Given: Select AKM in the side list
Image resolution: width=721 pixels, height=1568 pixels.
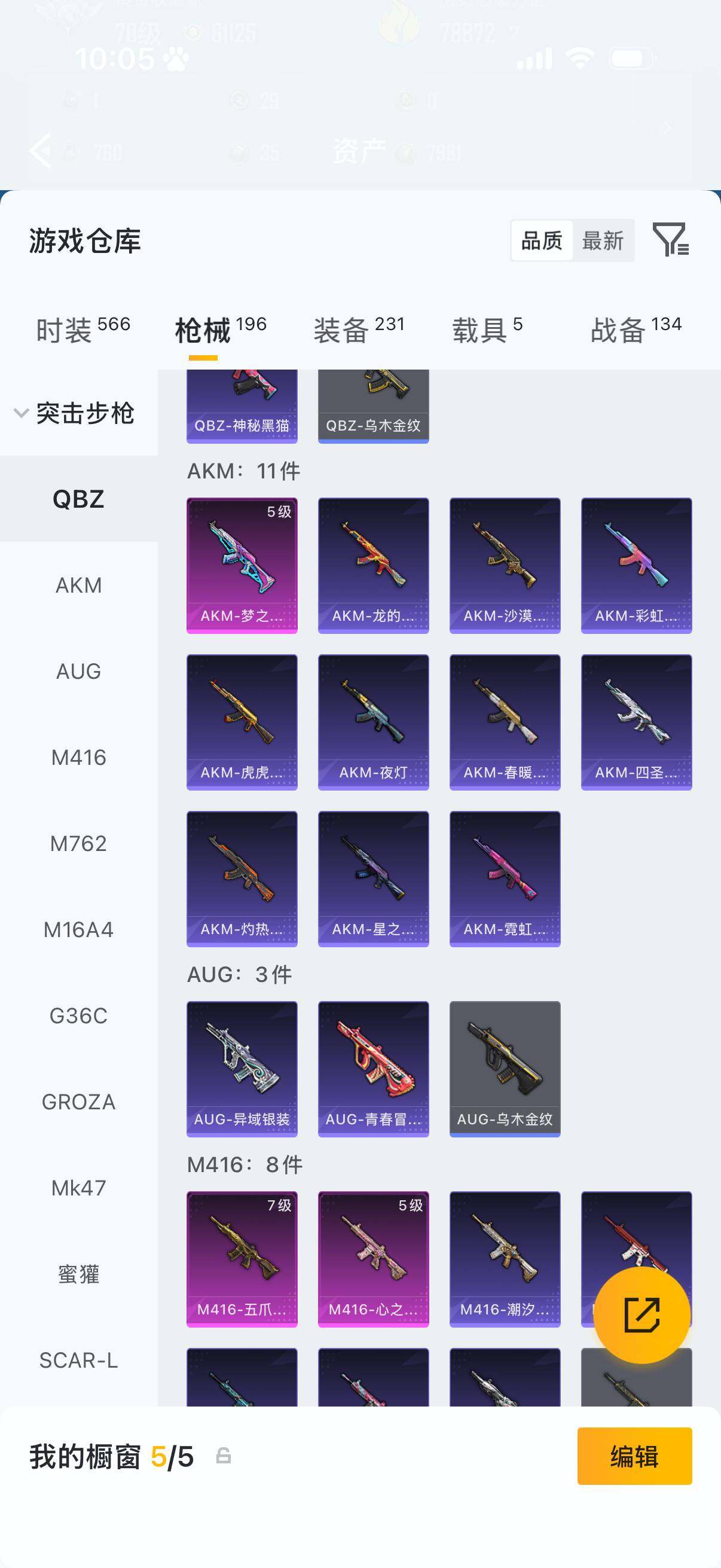Looking at the screenshot, I should tap(78, 585).
